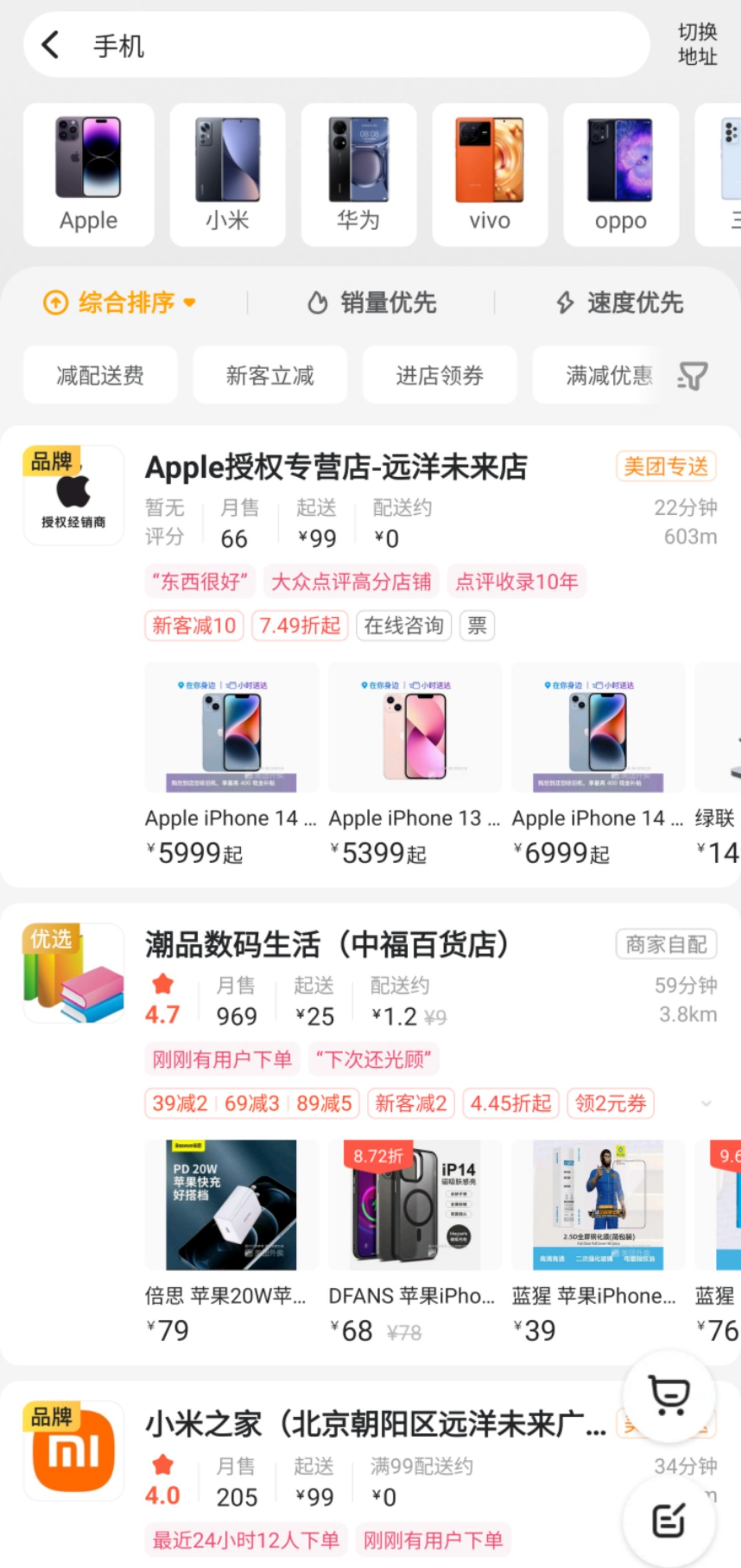Sort by 速度优先
This screenshot has width=741, height=1568.
click(x=620, y=302)
